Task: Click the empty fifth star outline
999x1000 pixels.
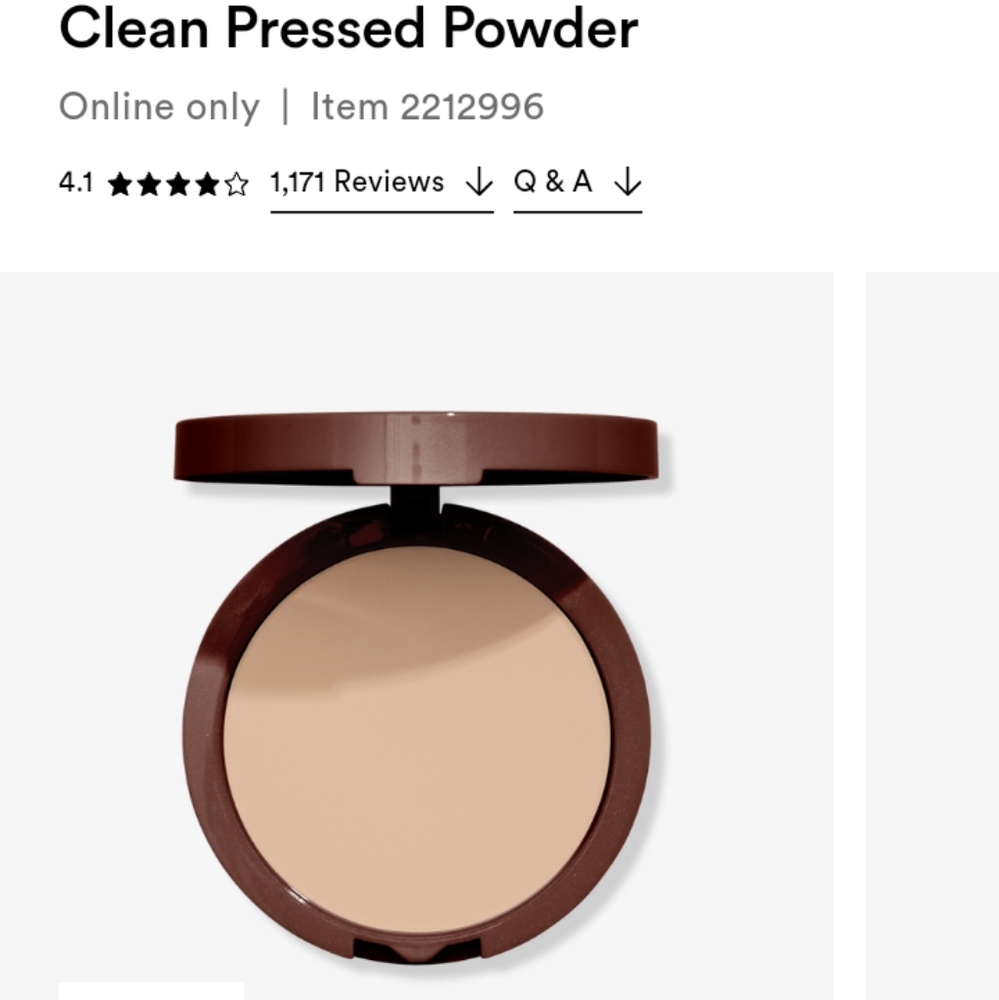Action: pos(234,183)
